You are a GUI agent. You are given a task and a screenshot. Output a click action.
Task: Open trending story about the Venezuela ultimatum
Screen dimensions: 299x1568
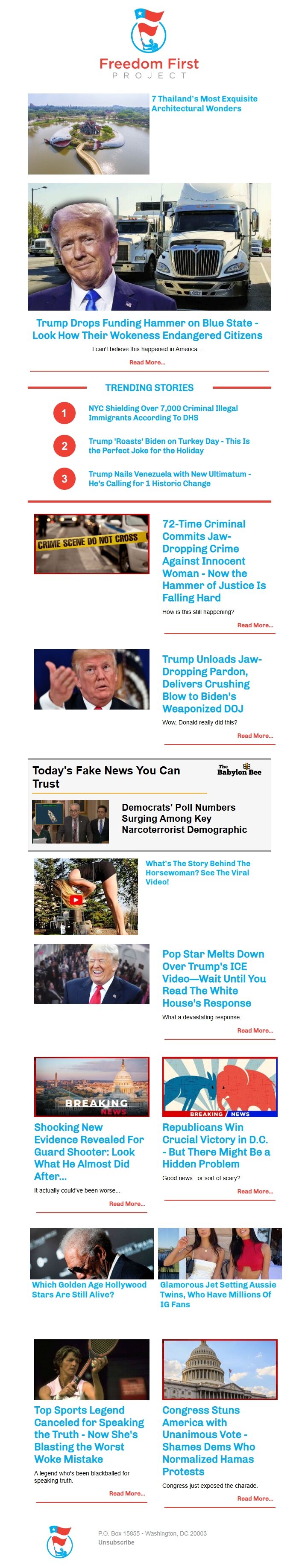169,478
